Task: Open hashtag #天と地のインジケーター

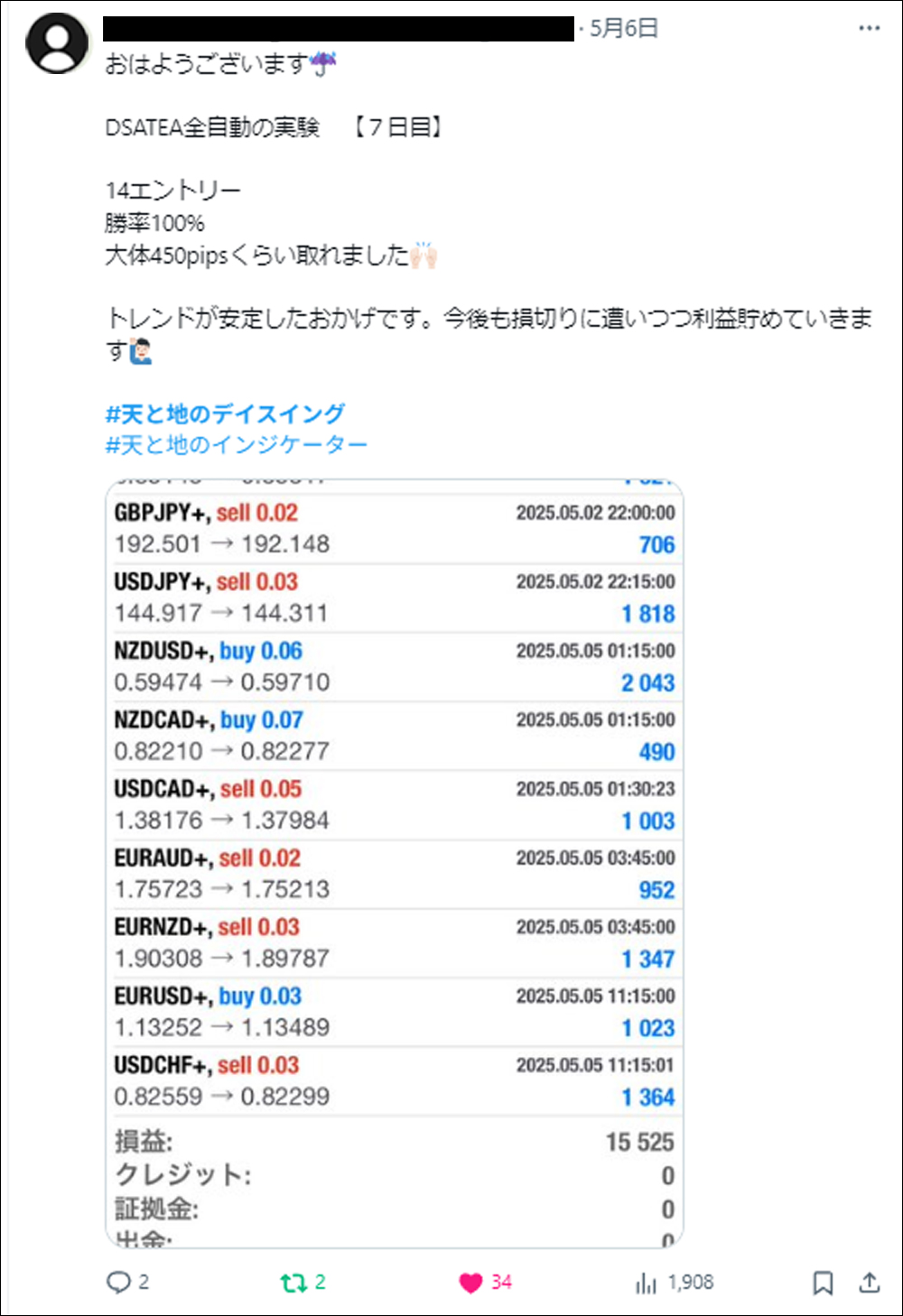Action: [x=236, y=444]
